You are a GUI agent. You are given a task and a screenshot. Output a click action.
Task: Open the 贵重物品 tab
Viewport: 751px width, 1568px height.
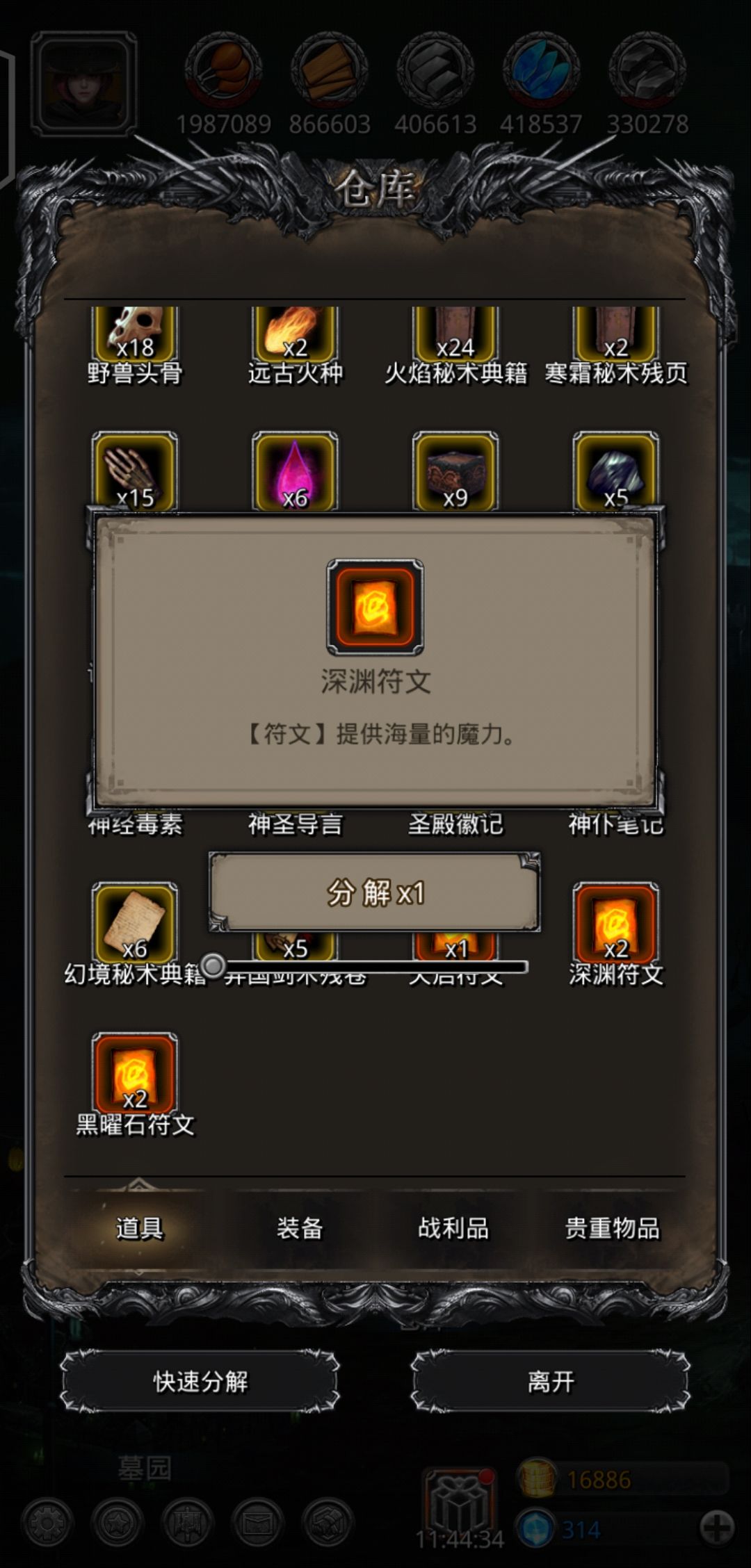[612, 1228]
